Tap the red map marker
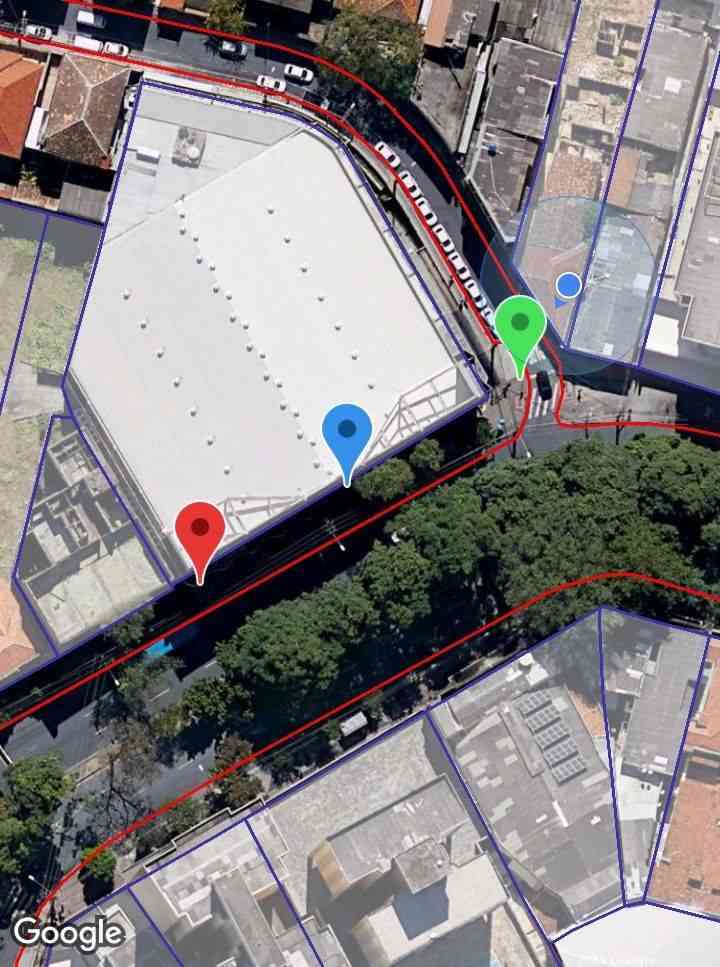Image resolution: width=720 pixels, height=967 pixels. pyautogui.click(x=200, y=531)
